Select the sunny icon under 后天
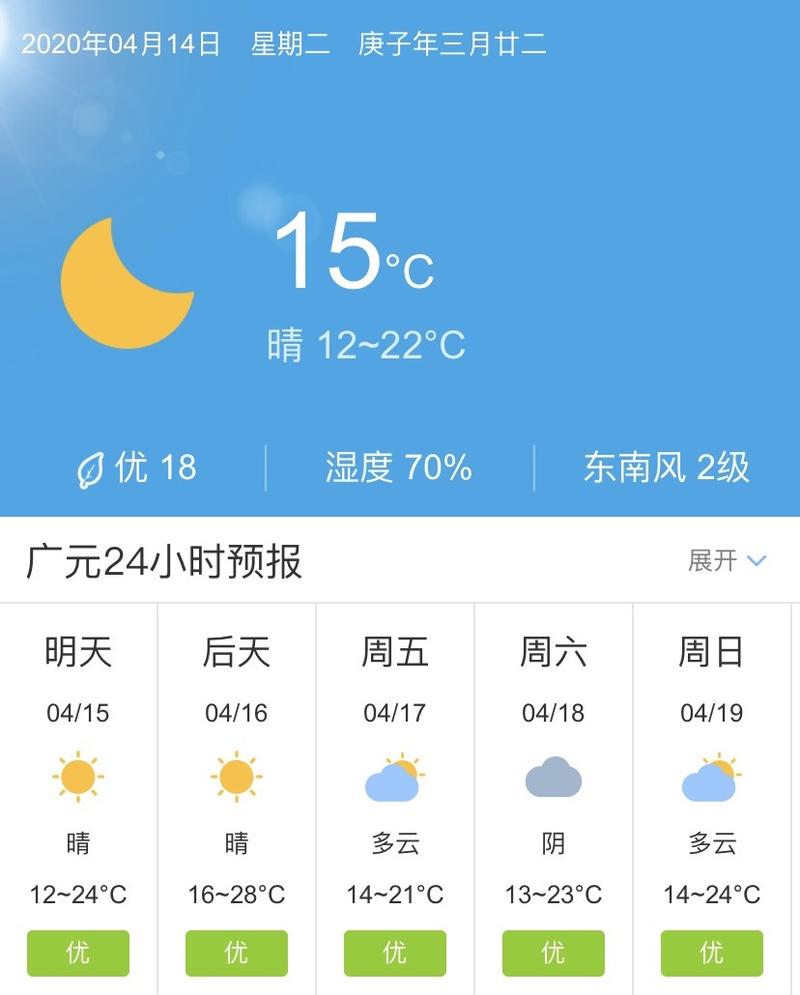The height and width of the screenshot is (995, 800). pyautogui.click(x=236, y=777)
